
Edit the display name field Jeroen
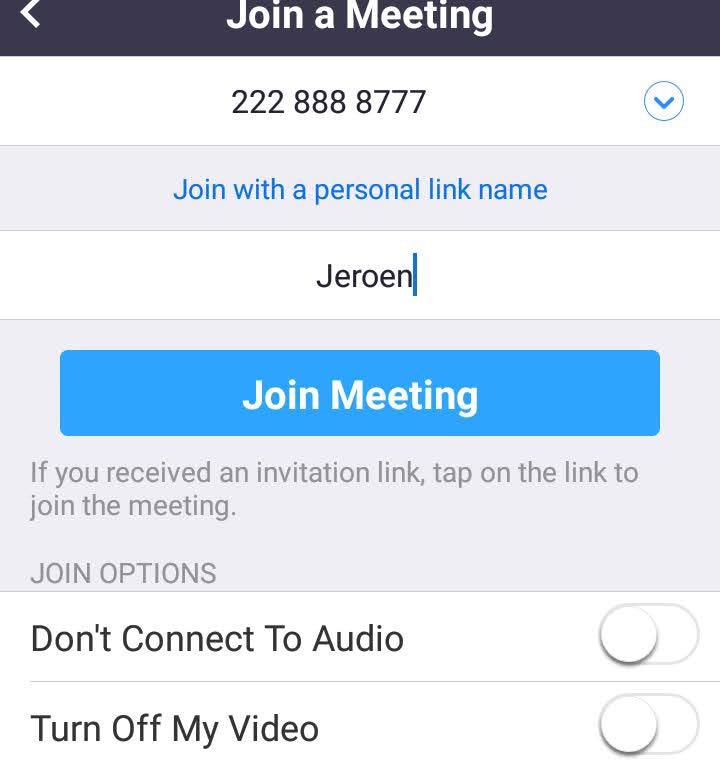(362, 276)
